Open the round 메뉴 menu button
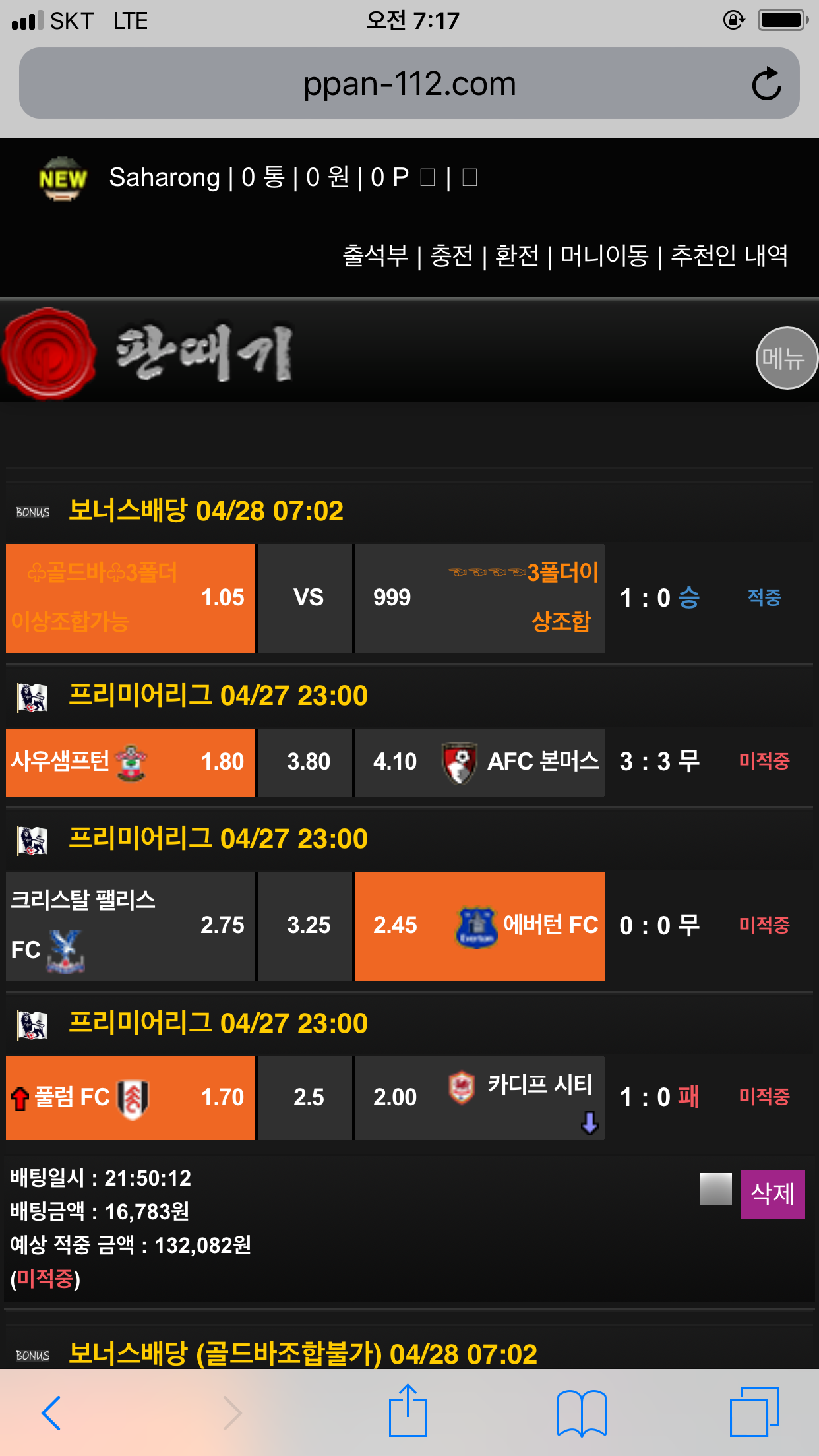 (x=785, y=358)
